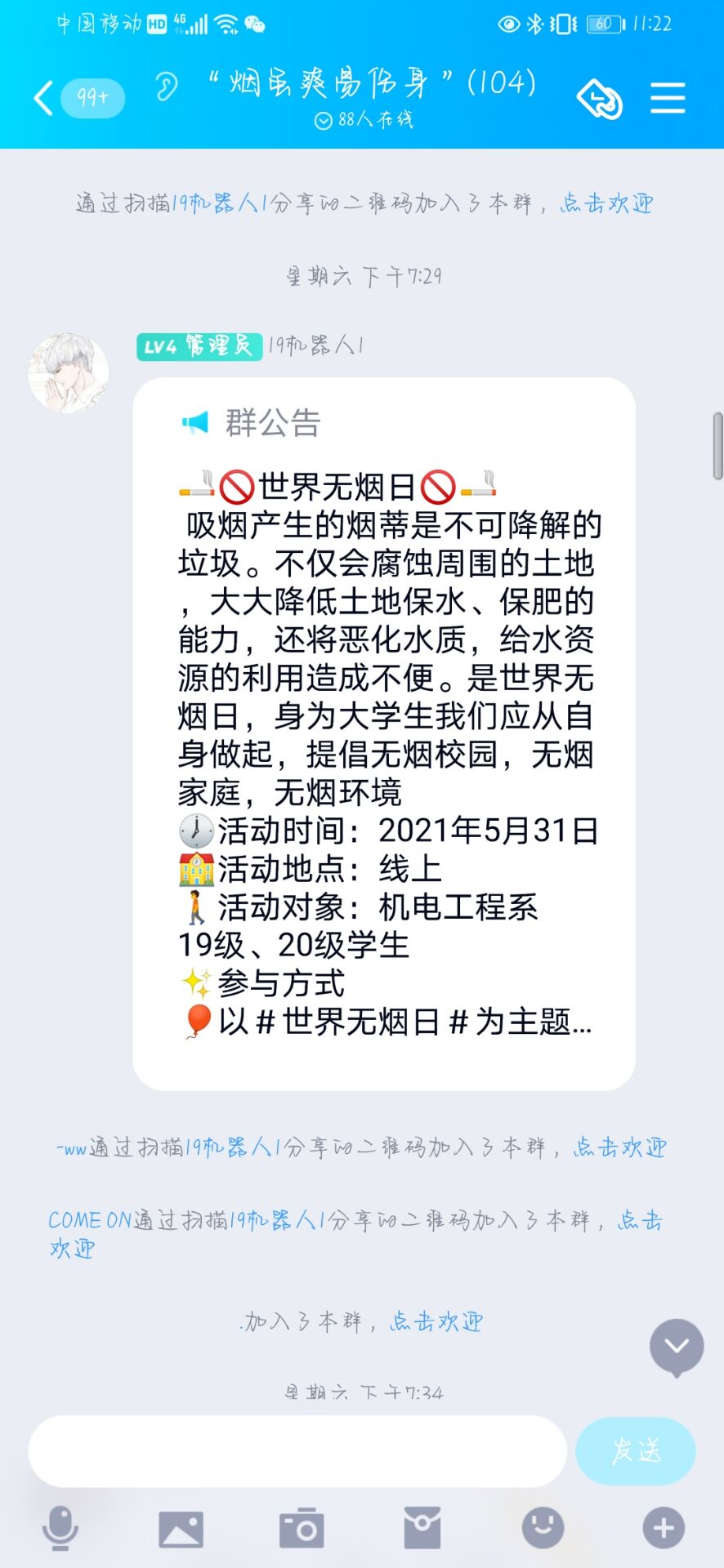Focus the message text input field
Image resolution: width=724 pixels, height=1568 pixels.
click(x=297, y=1451)
